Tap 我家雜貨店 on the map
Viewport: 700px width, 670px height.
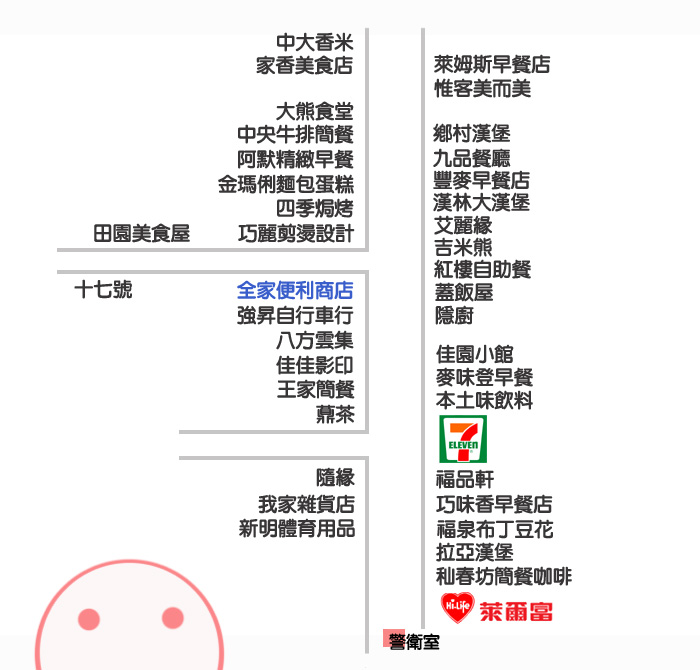pos(306,504)
